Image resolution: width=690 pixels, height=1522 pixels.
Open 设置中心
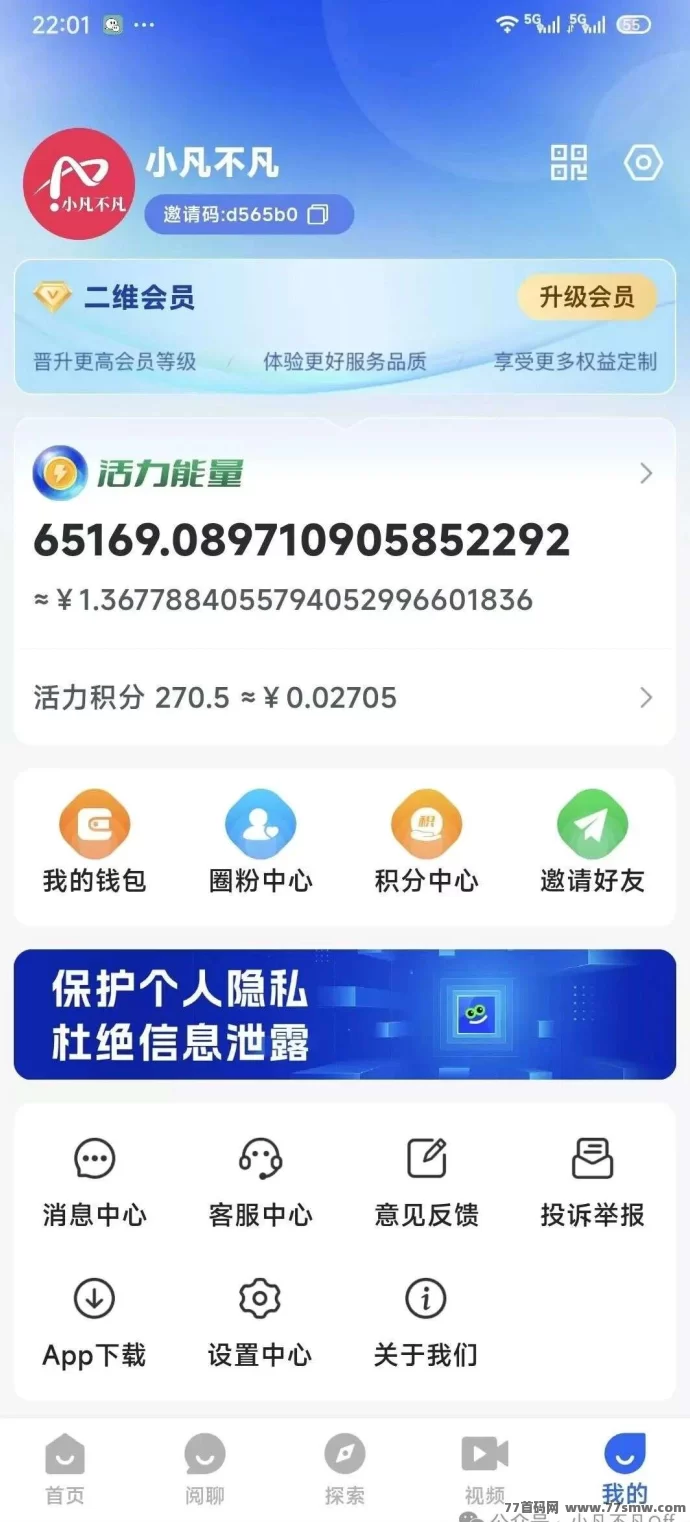261,1323
